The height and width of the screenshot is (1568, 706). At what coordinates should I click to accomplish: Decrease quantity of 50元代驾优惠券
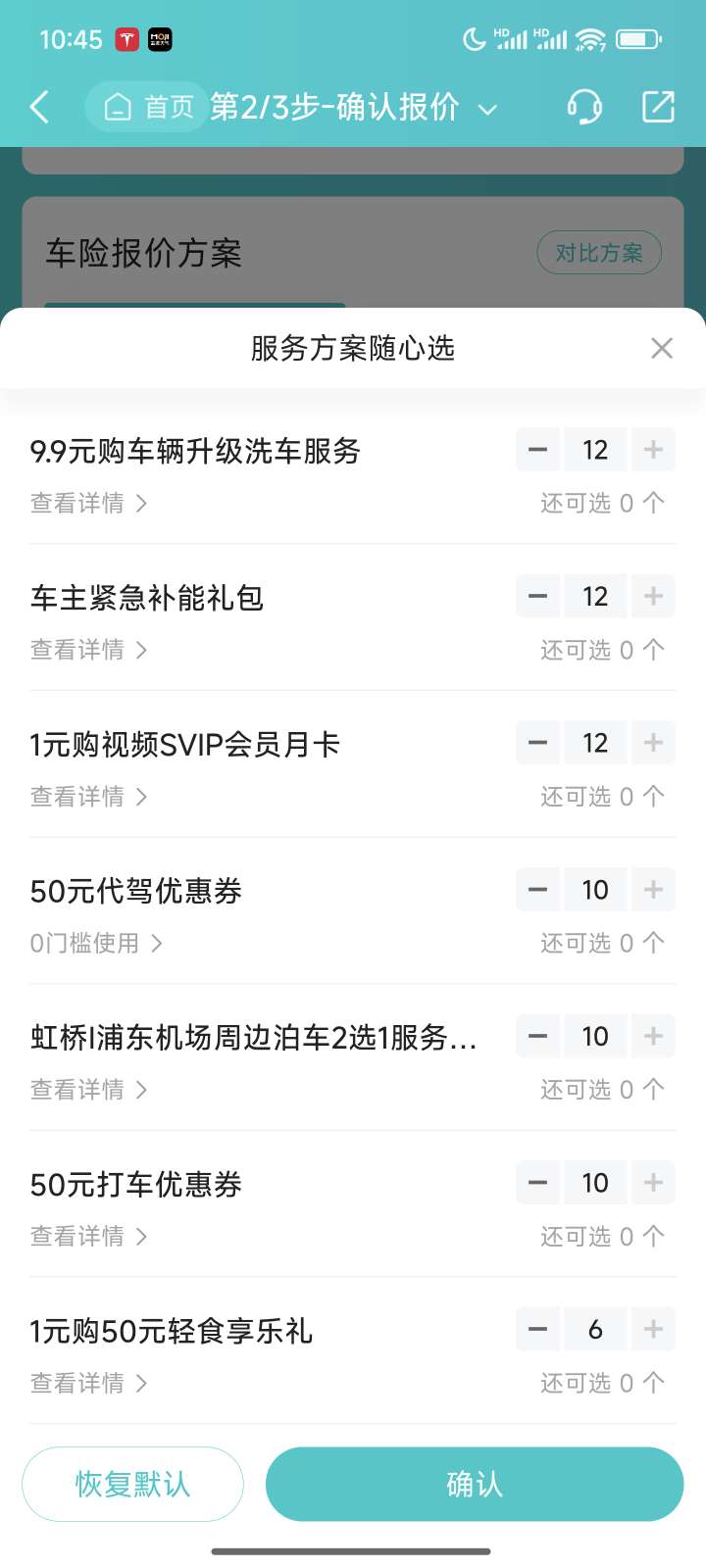[x=537, y=889]
